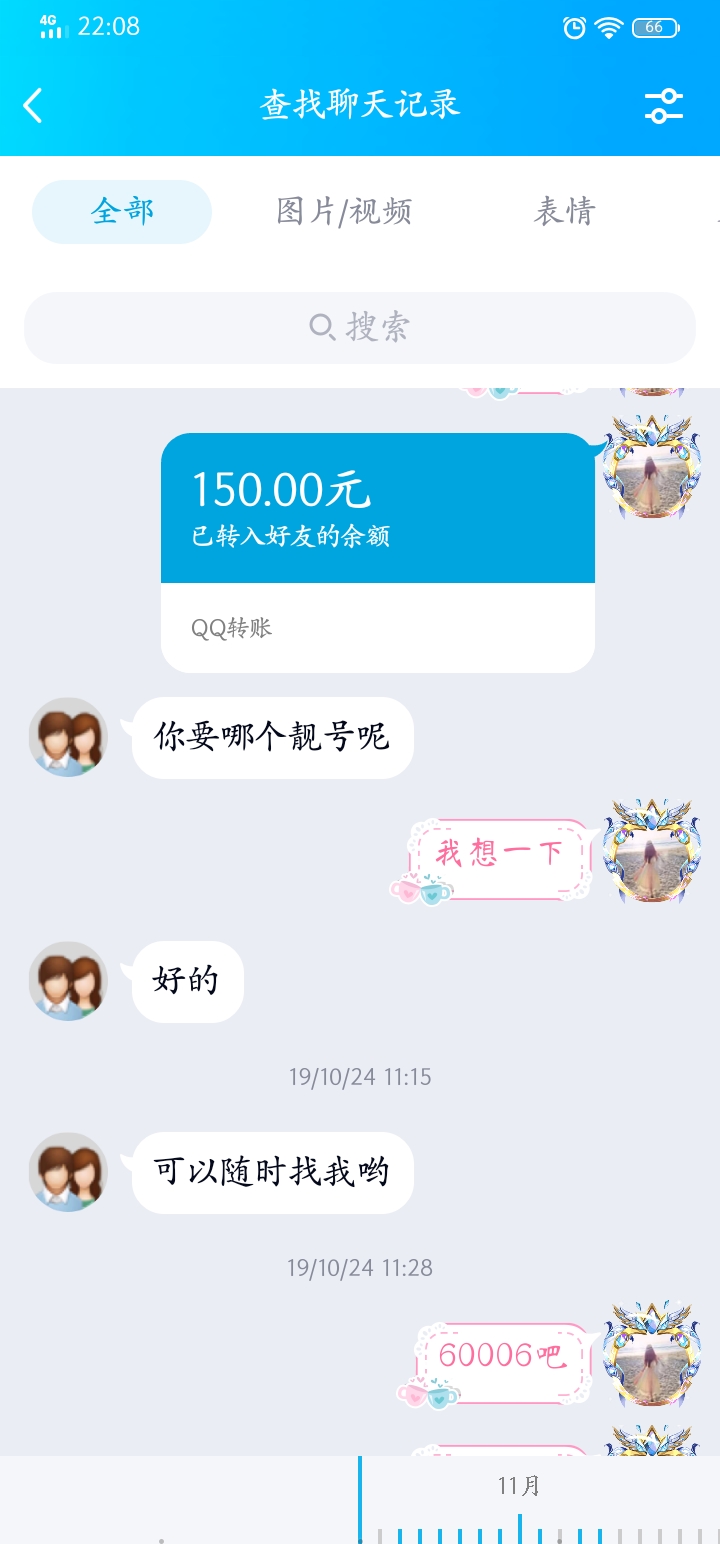Screen dimensions: 720x1544
Task: Tap the 60006吧 message bubble
Action: tap(502, 1356)
